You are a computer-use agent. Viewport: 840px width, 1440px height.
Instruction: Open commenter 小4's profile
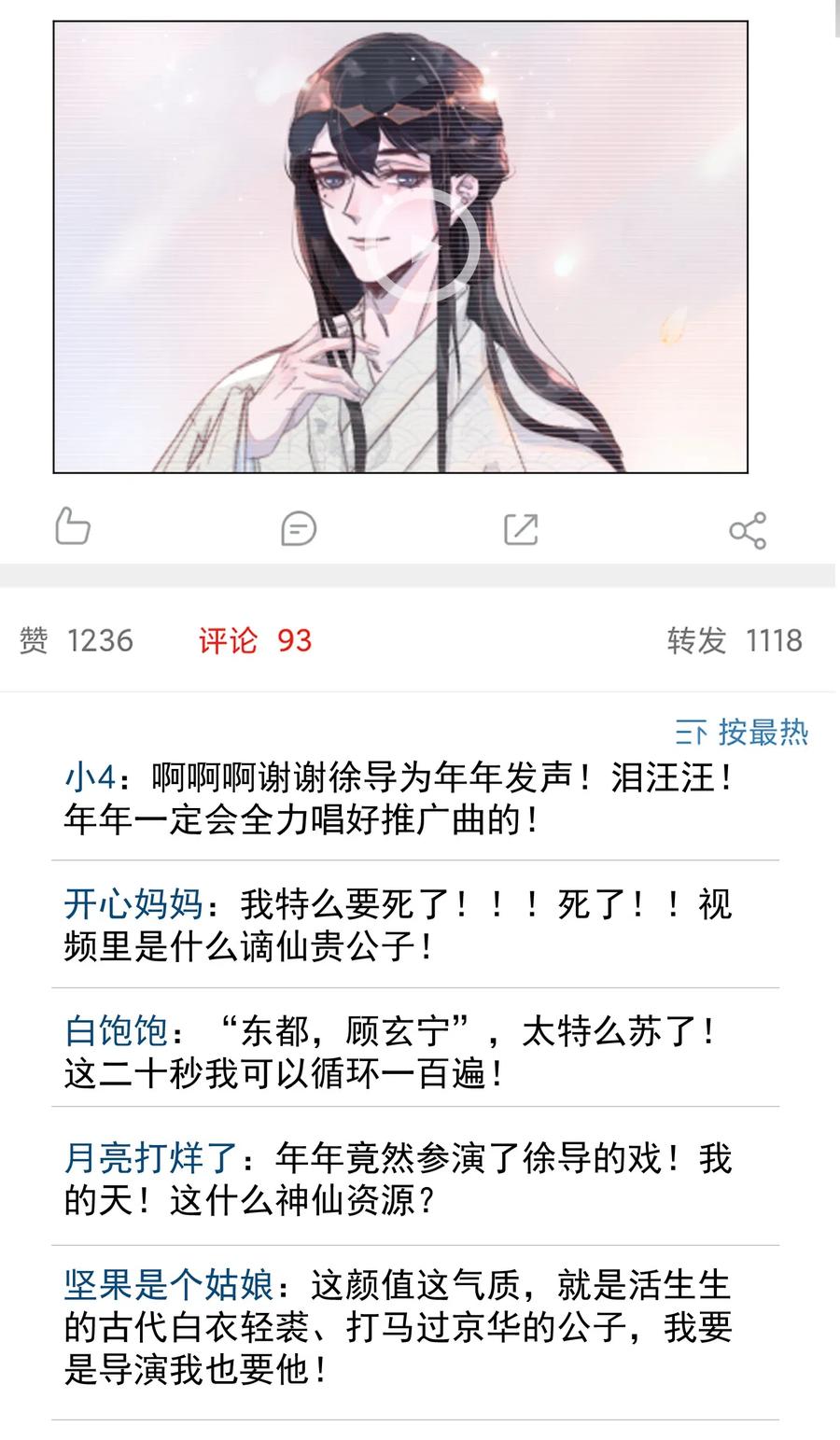click(x=89, y=776)
